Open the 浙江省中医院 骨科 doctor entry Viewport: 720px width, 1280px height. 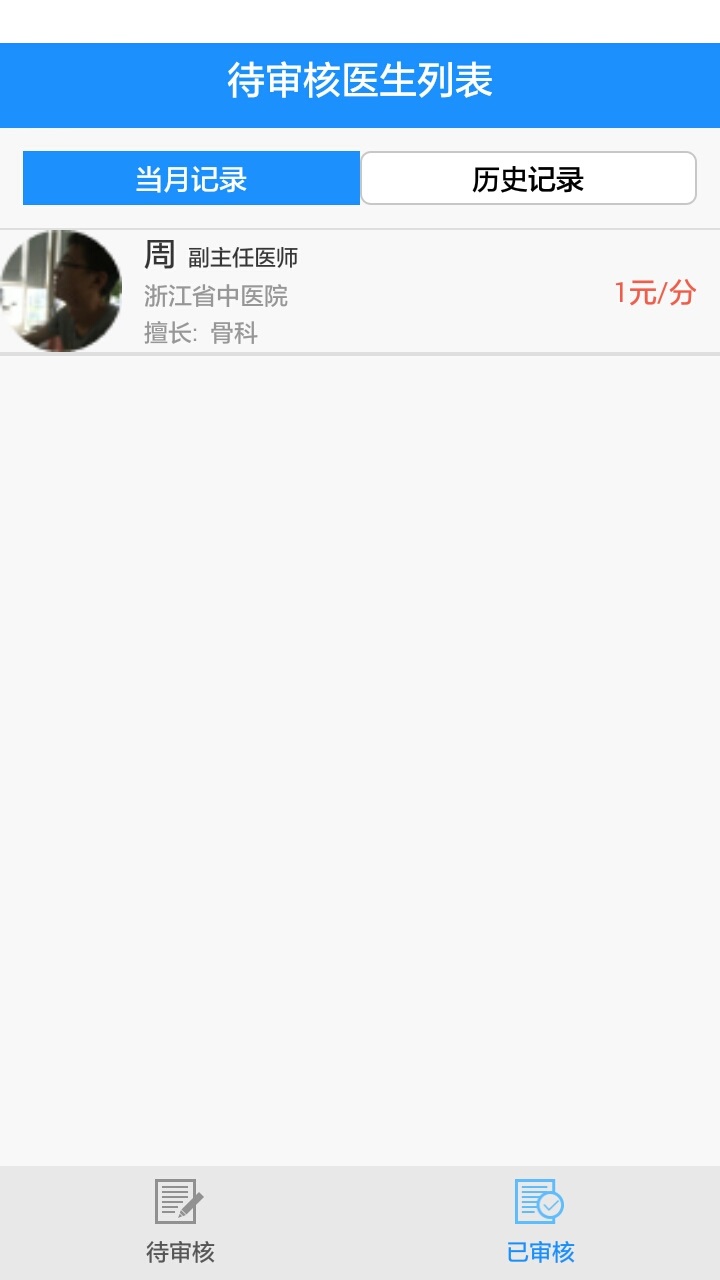[x=360, y=292]
